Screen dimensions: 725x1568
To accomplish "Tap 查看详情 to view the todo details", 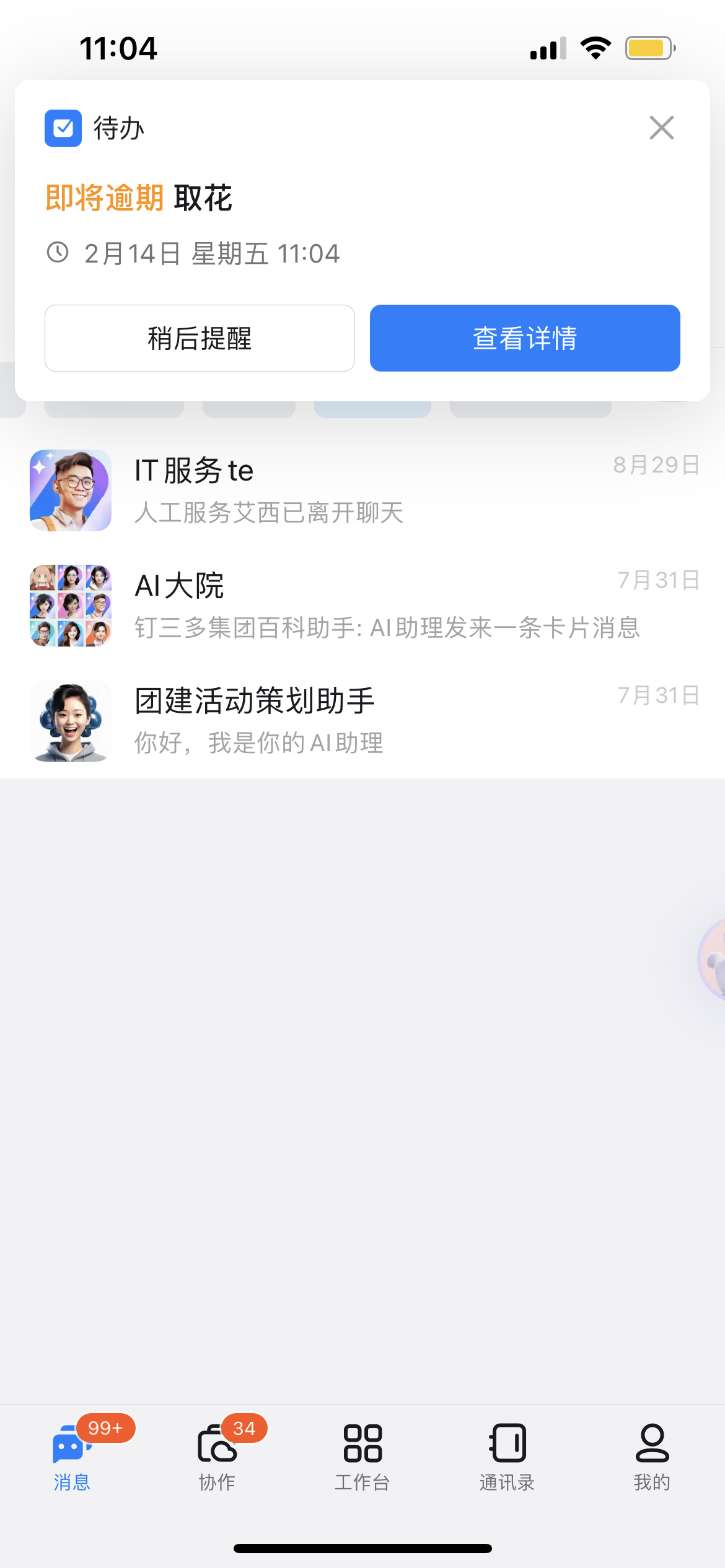I will pos(525,338).
